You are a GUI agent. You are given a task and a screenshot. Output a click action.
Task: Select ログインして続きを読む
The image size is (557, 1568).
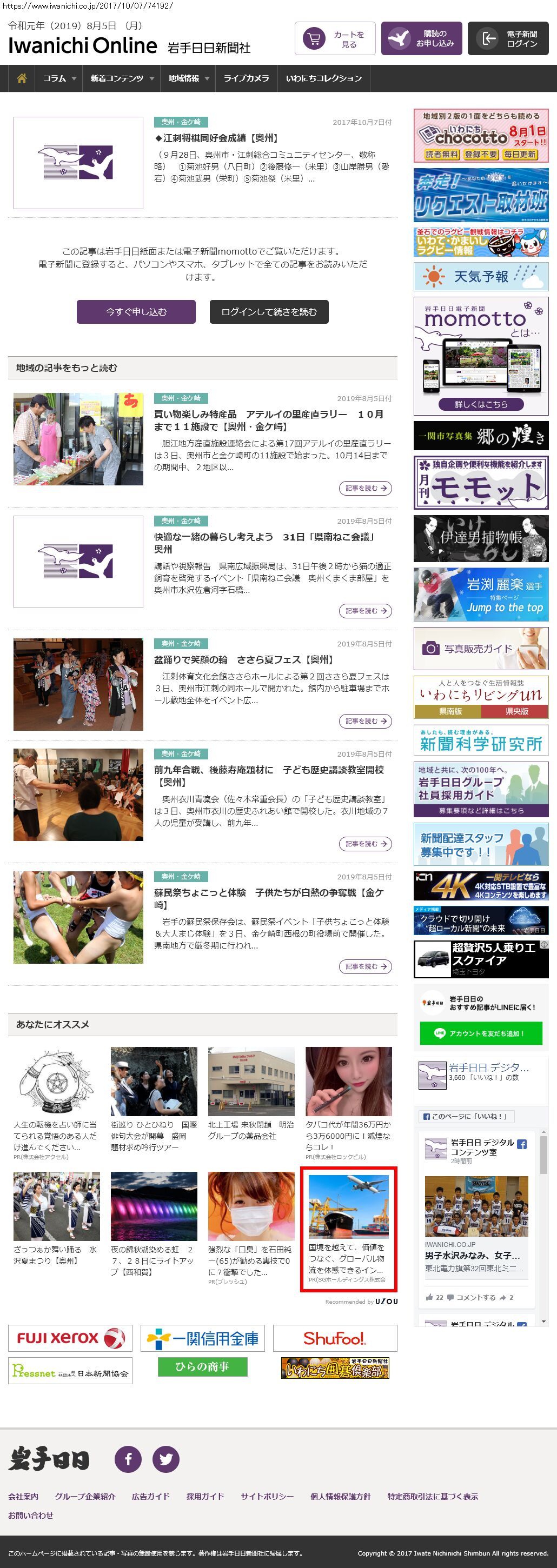click(x=268, y=312)
